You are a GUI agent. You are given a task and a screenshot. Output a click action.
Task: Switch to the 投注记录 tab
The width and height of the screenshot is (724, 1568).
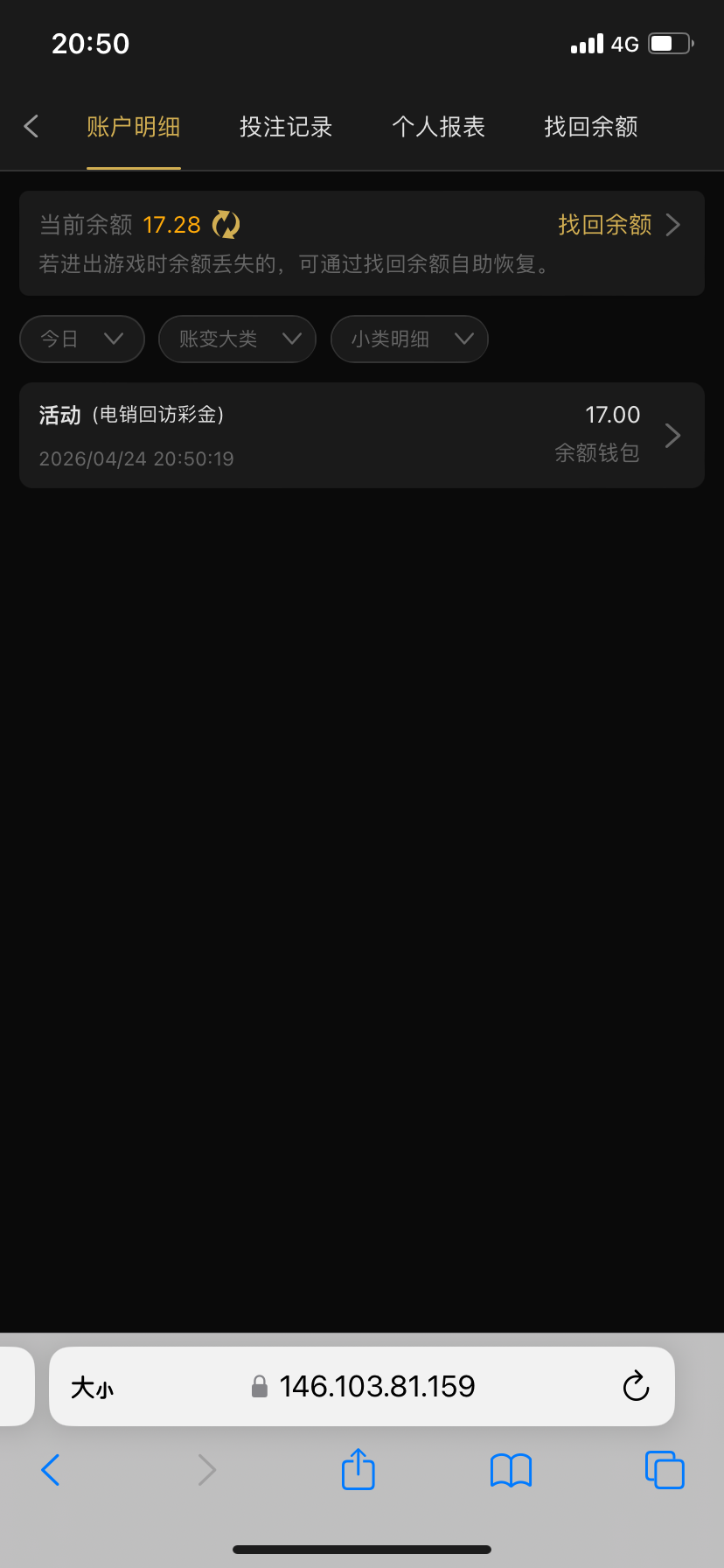tap(286, 127)
